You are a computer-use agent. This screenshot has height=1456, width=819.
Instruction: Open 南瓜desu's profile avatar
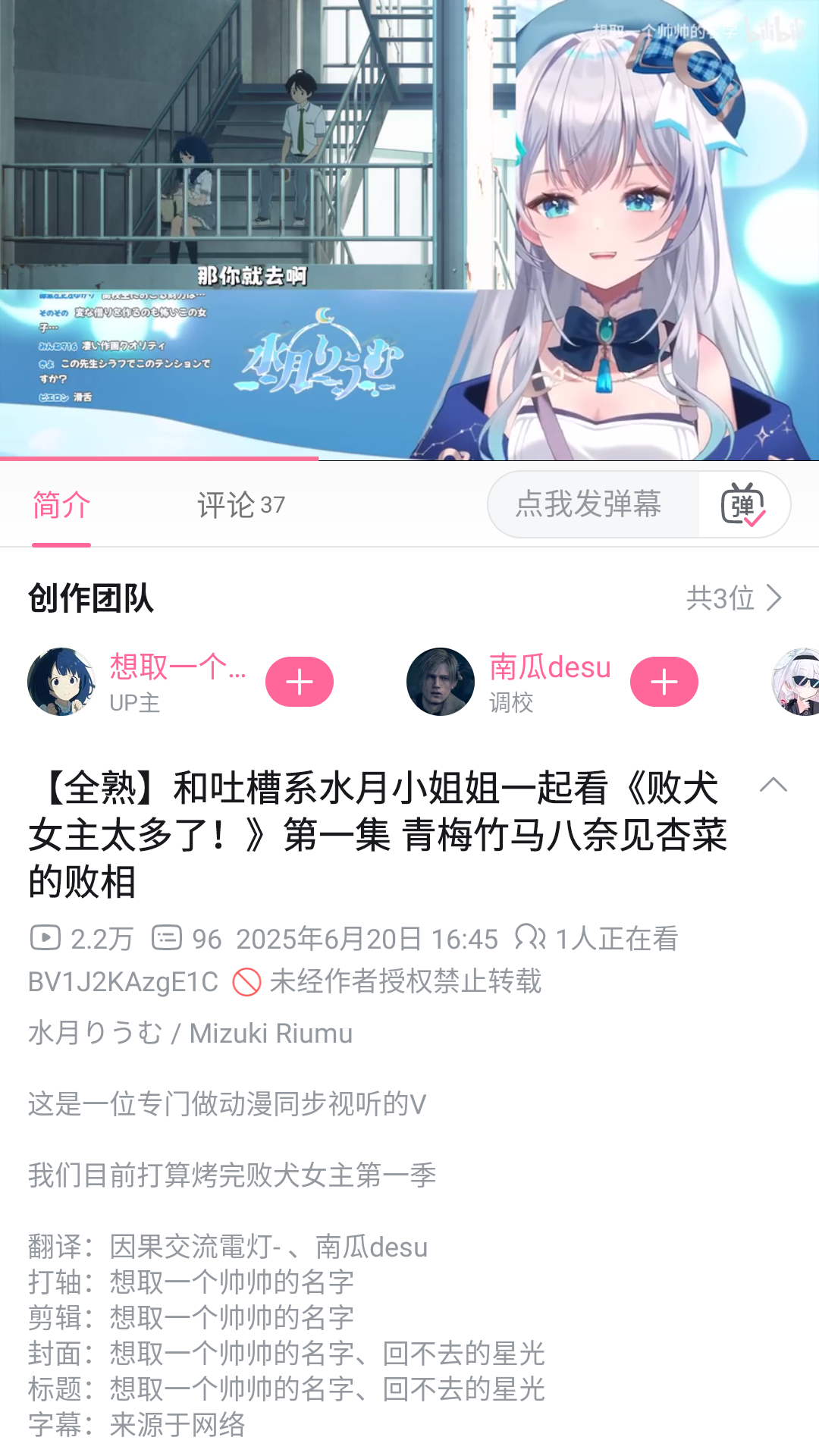[x=441, y=682]
